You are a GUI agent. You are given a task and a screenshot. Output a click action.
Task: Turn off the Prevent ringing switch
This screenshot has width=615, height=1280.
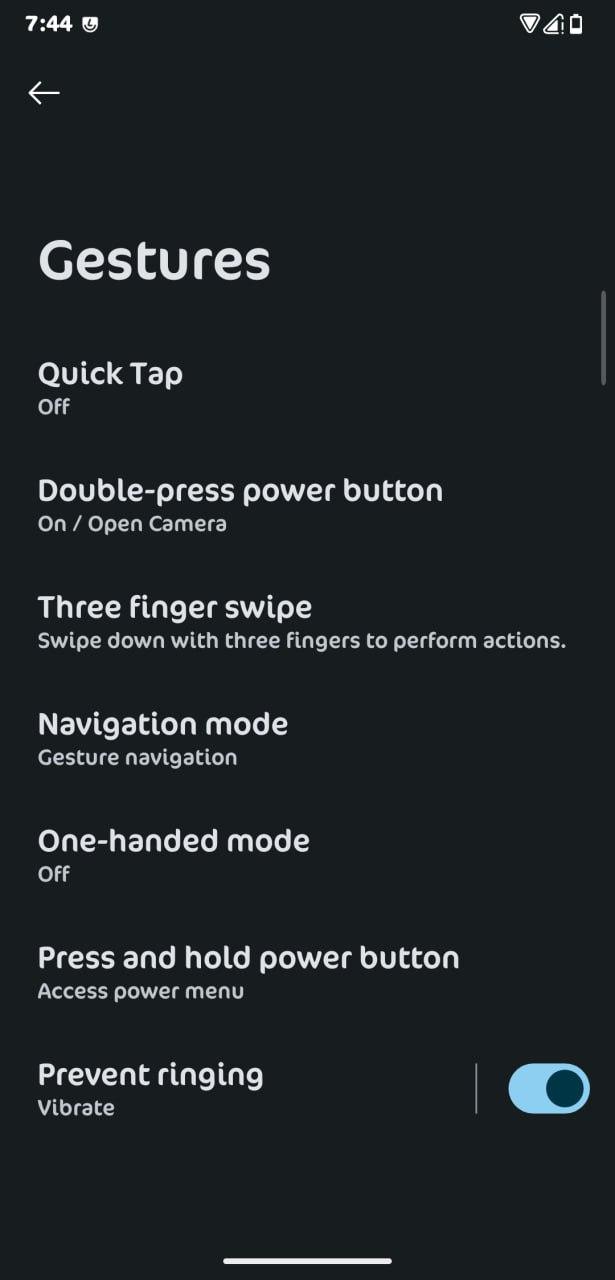pyautogui.click(x=548, y=1089)
